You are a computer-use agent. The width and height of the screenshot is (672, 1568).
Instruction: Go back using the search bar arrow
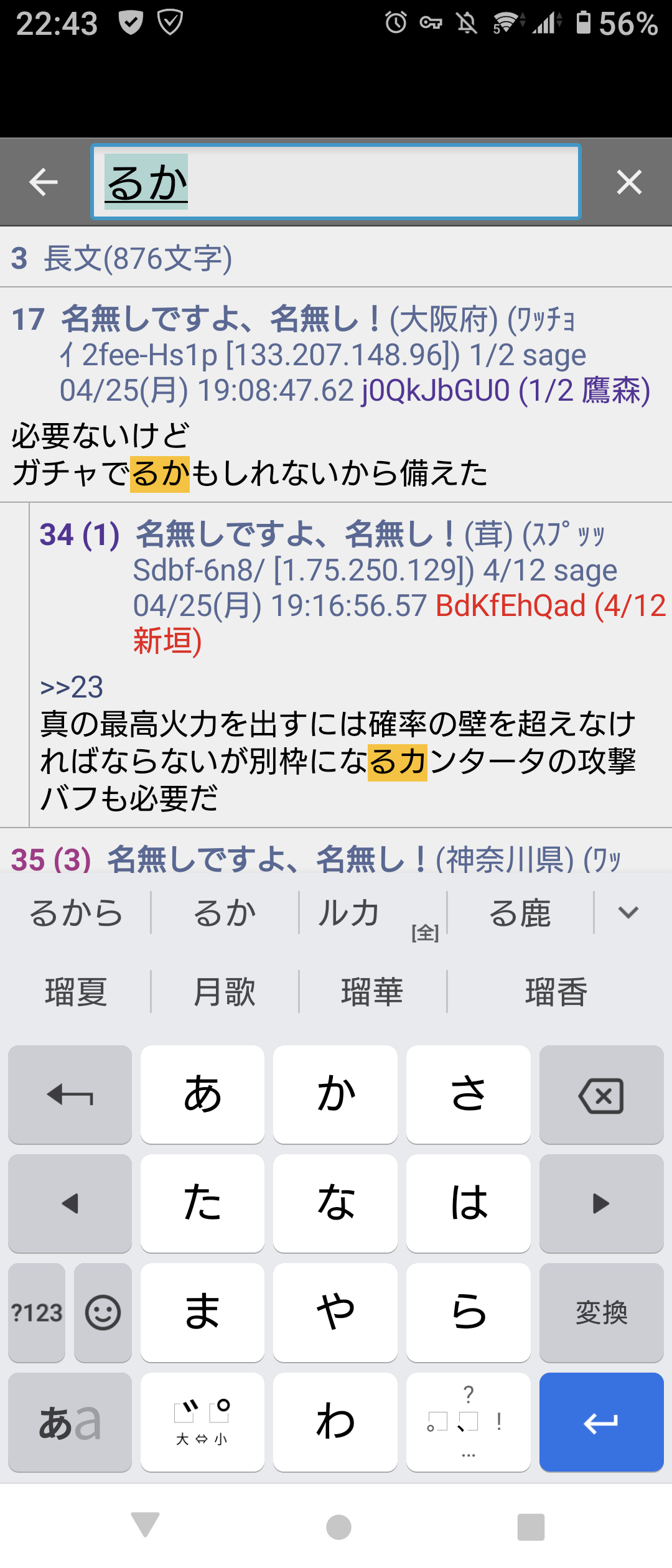[x=44, y=182]
